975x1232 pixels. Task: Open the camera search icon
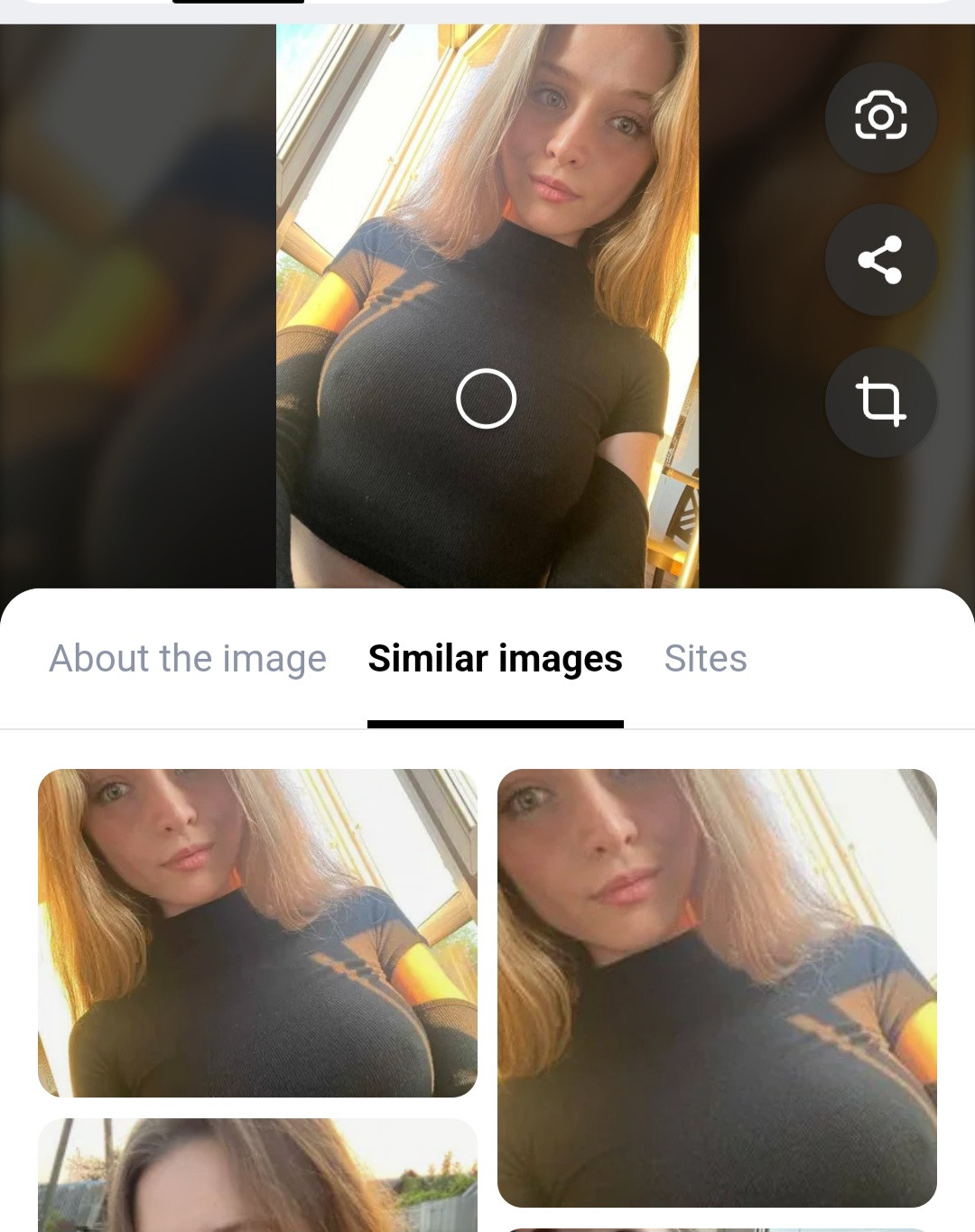880,117
